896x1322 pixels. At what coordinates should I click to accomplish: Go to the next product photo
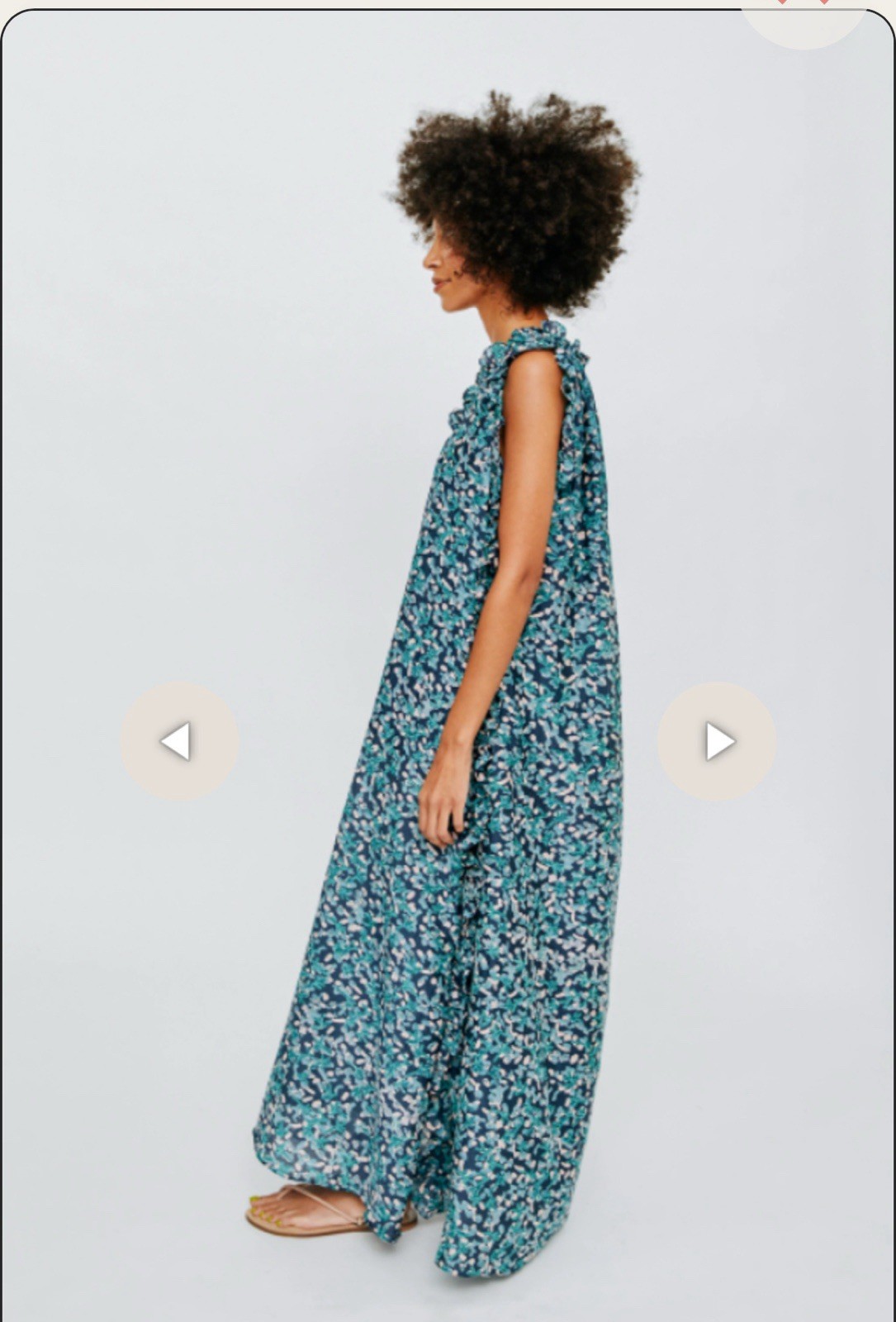[x=717, y=741]
